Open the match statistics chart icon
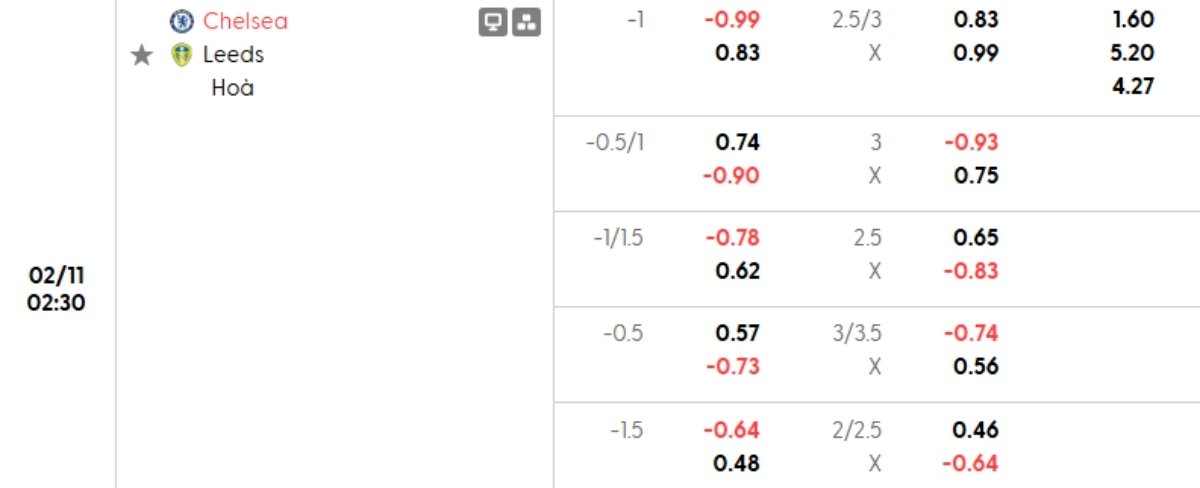Viewport: 1200px width, 488px height. point(526,22)
